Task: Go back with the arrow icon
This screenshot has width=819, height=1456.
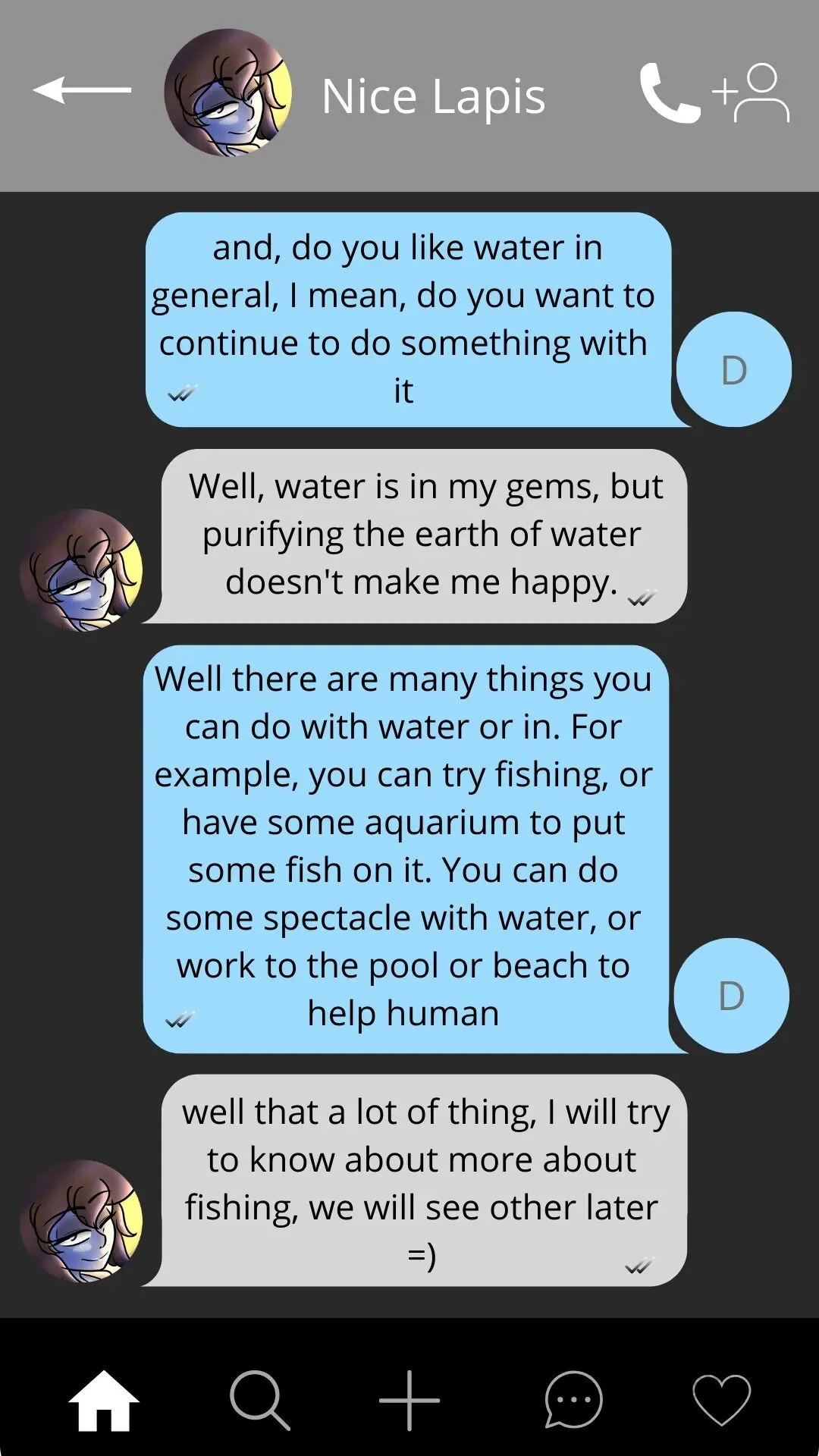Action: [x=82, y=90]
